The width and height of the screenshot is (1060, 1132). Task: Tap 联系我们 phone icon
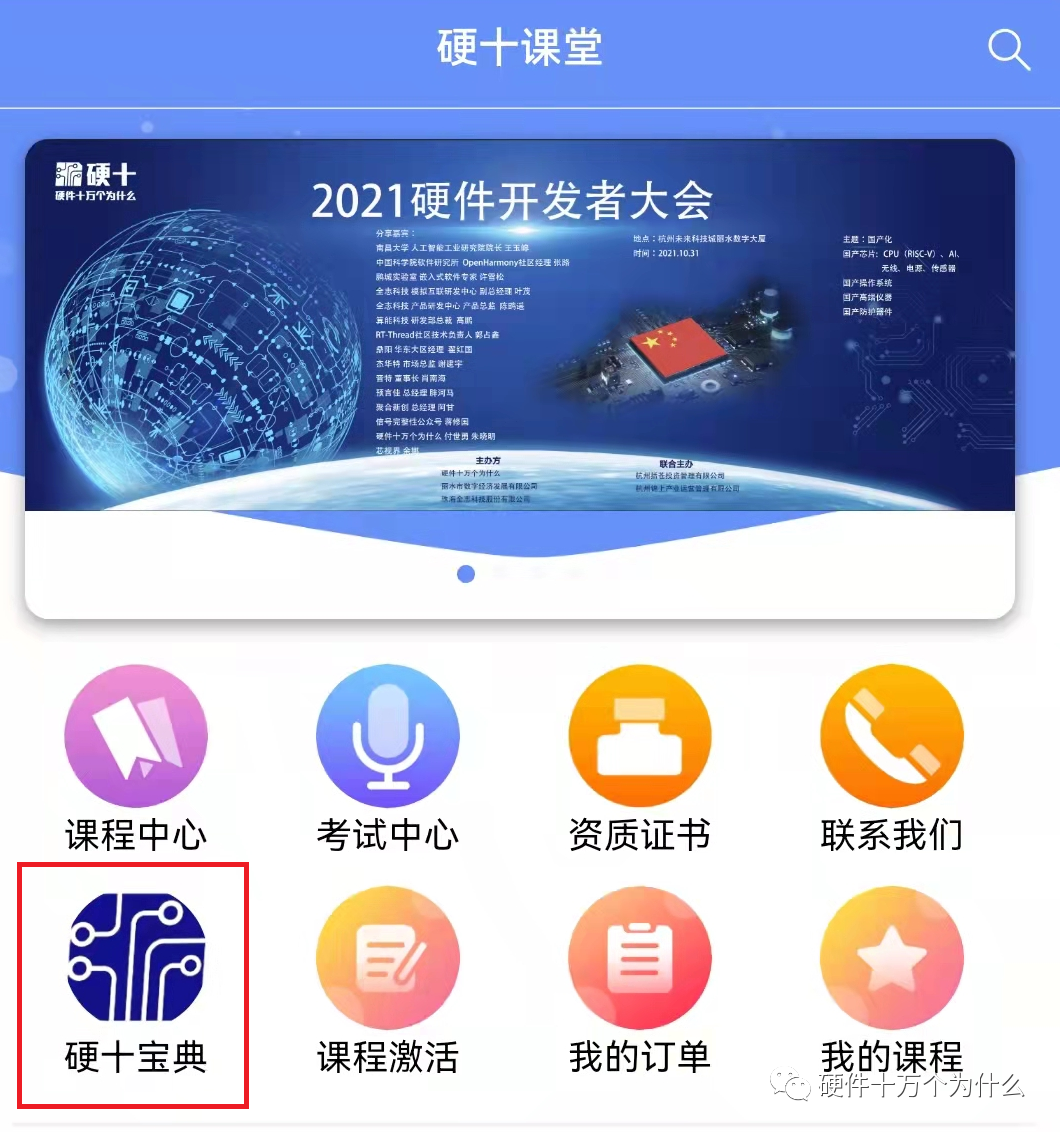(891, 737)
